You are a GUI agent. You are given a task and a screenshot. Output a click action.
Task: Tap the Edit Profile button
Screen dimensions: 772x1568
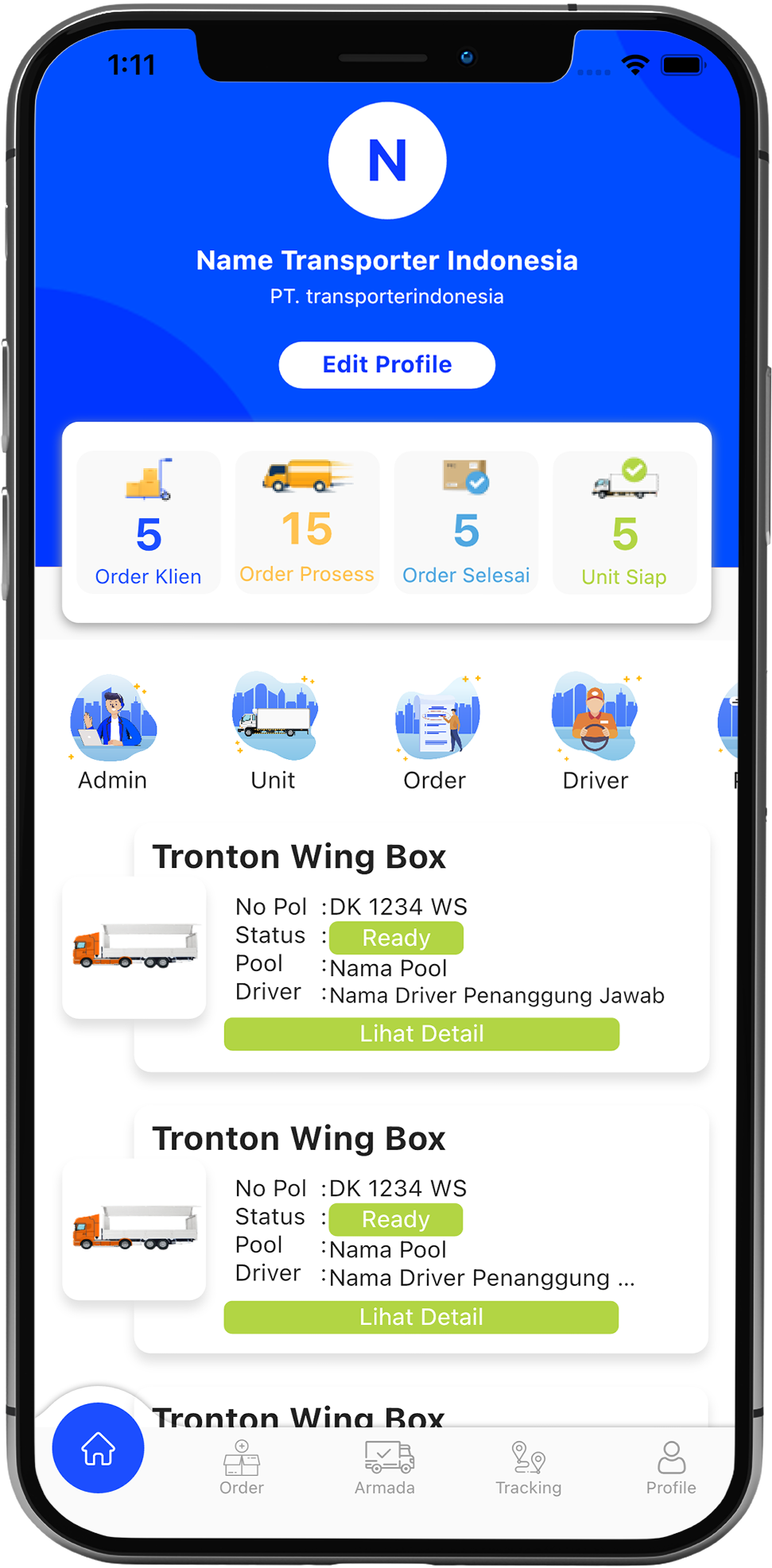386,365
